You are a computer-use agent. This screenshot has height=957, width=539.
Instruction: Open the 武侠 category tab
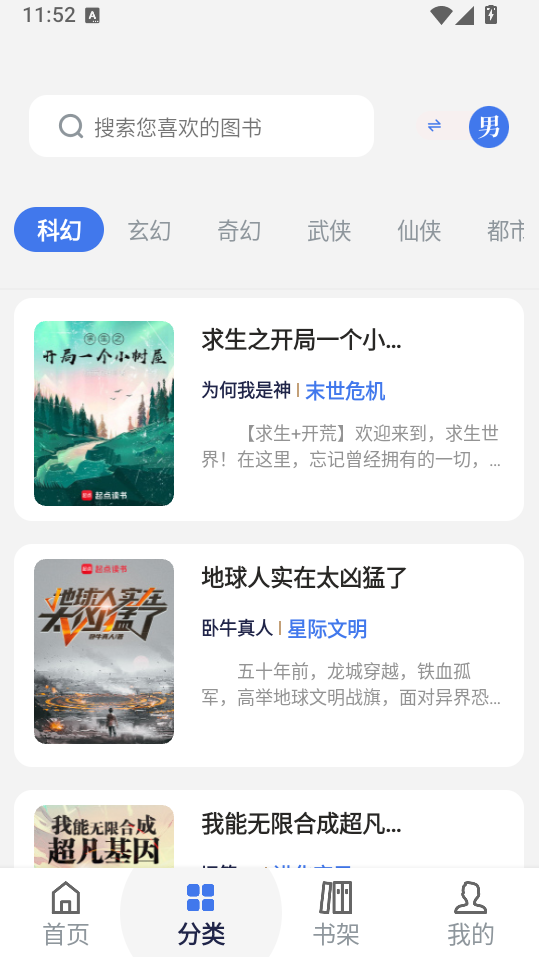click(329, 230)
